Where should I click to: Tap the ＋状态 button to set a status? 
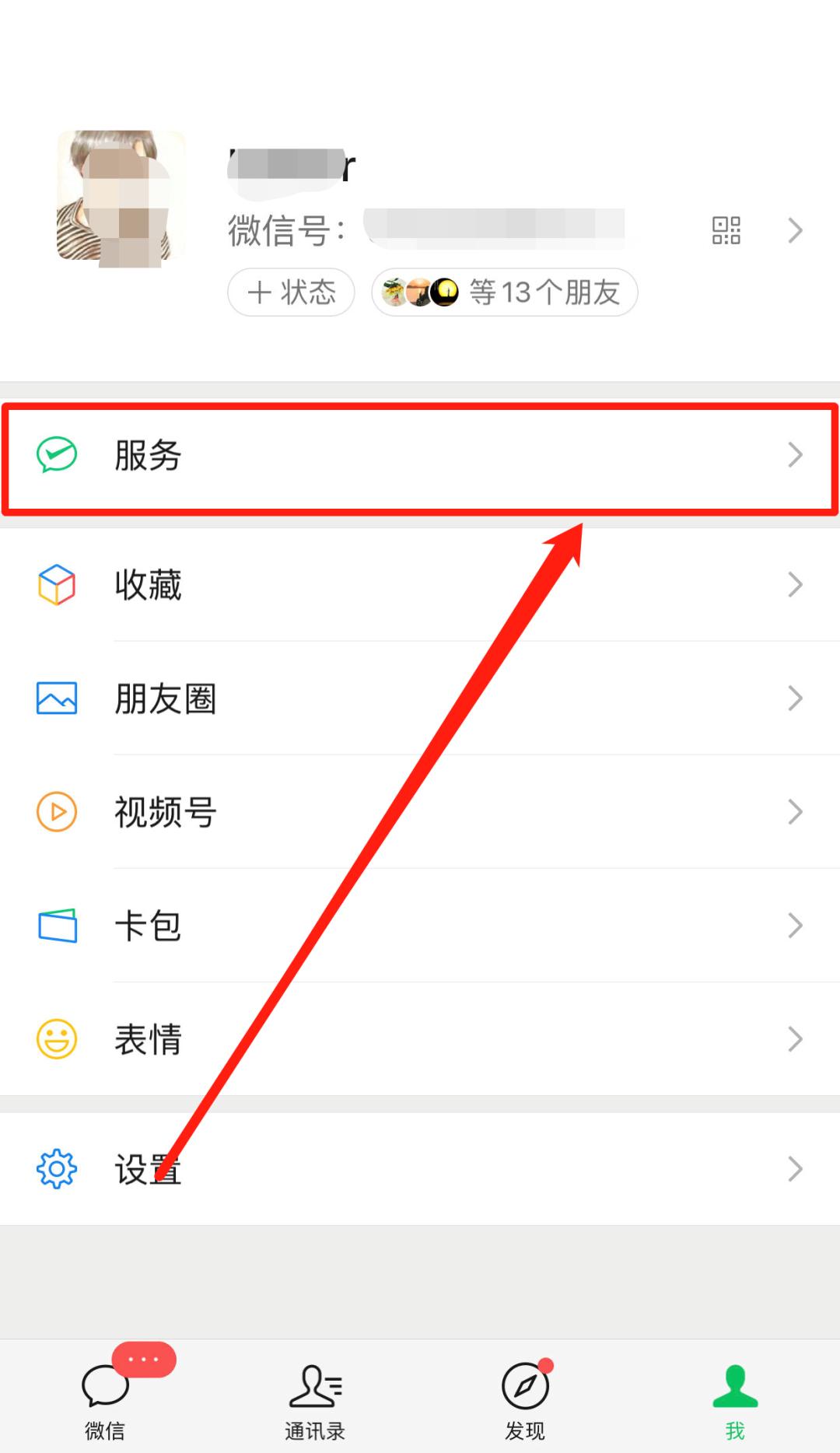tap(291, 292)
